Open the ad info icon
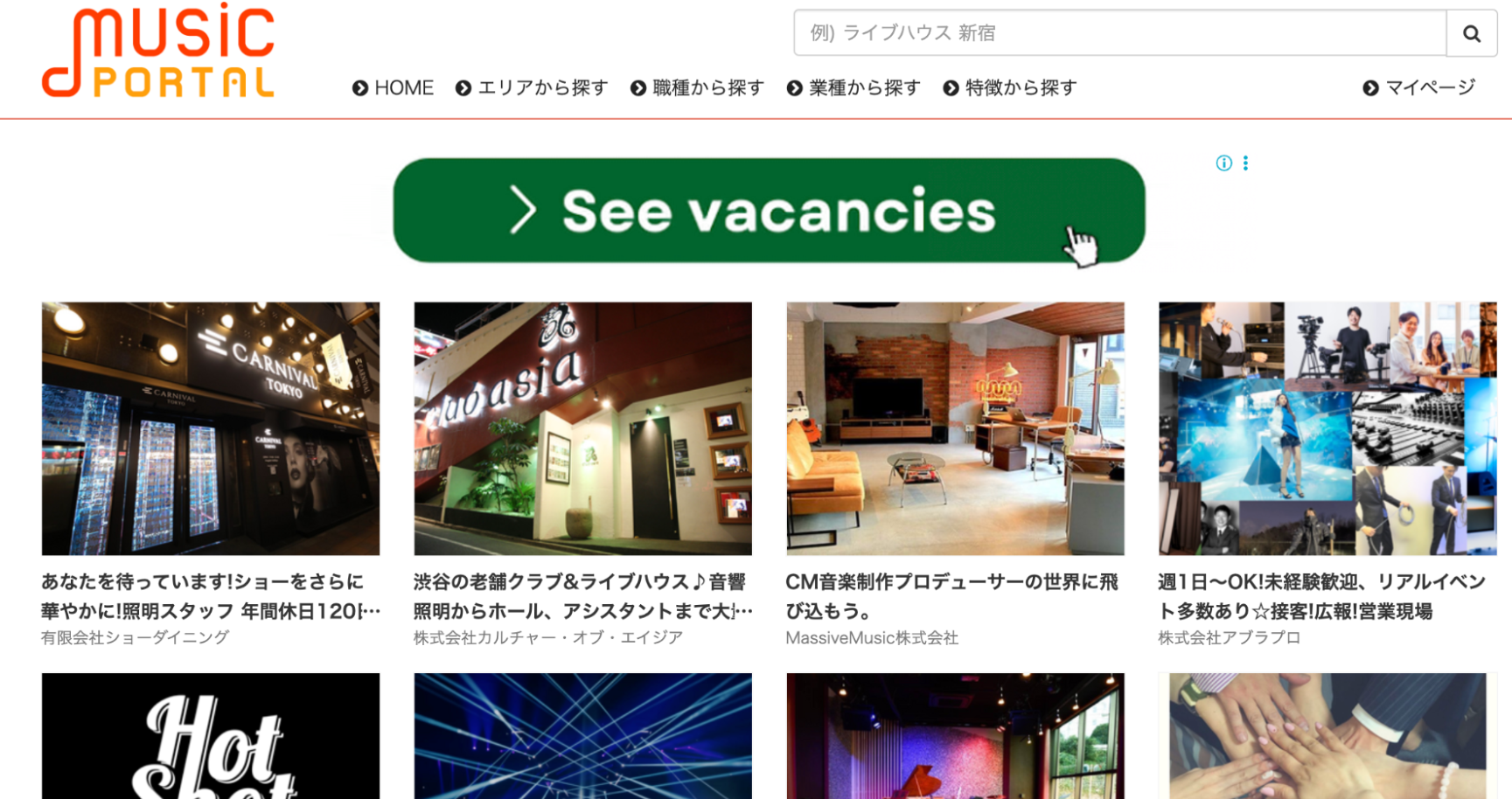The width and height of the screenshot is (1512, 799). (1223, 163)
